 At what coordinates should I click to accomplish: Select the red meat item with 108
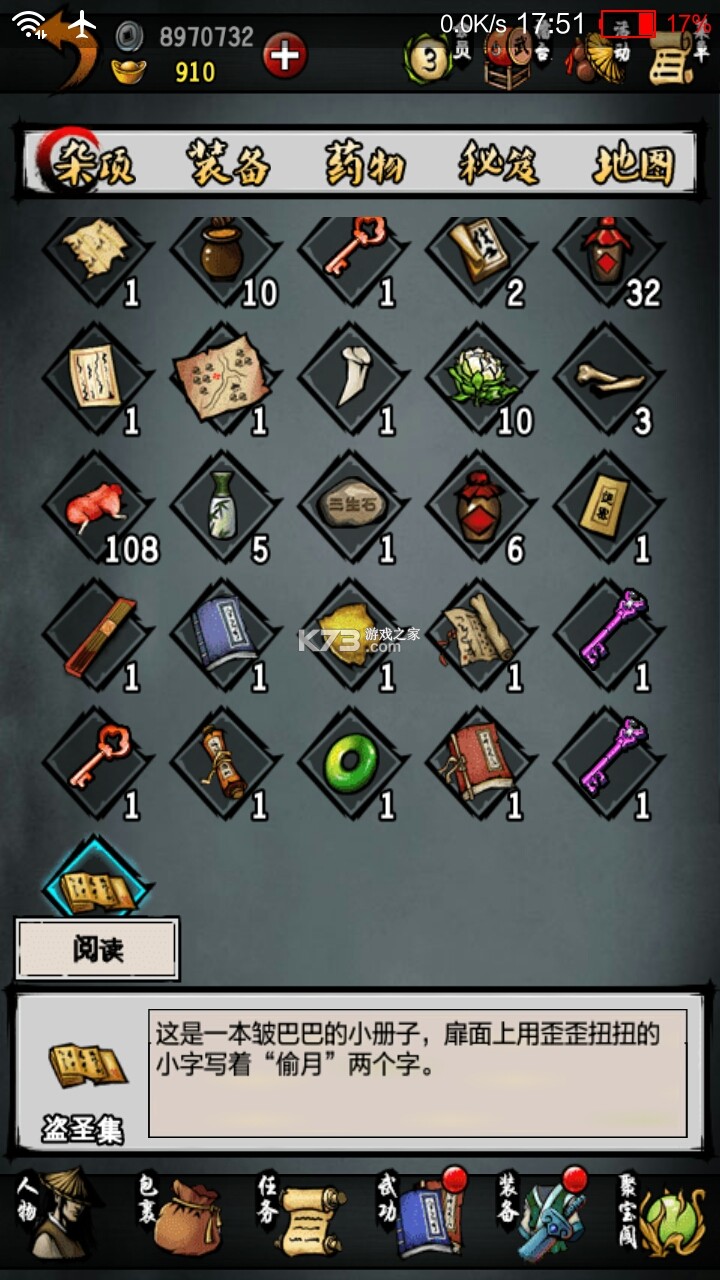tap(95, 507)
